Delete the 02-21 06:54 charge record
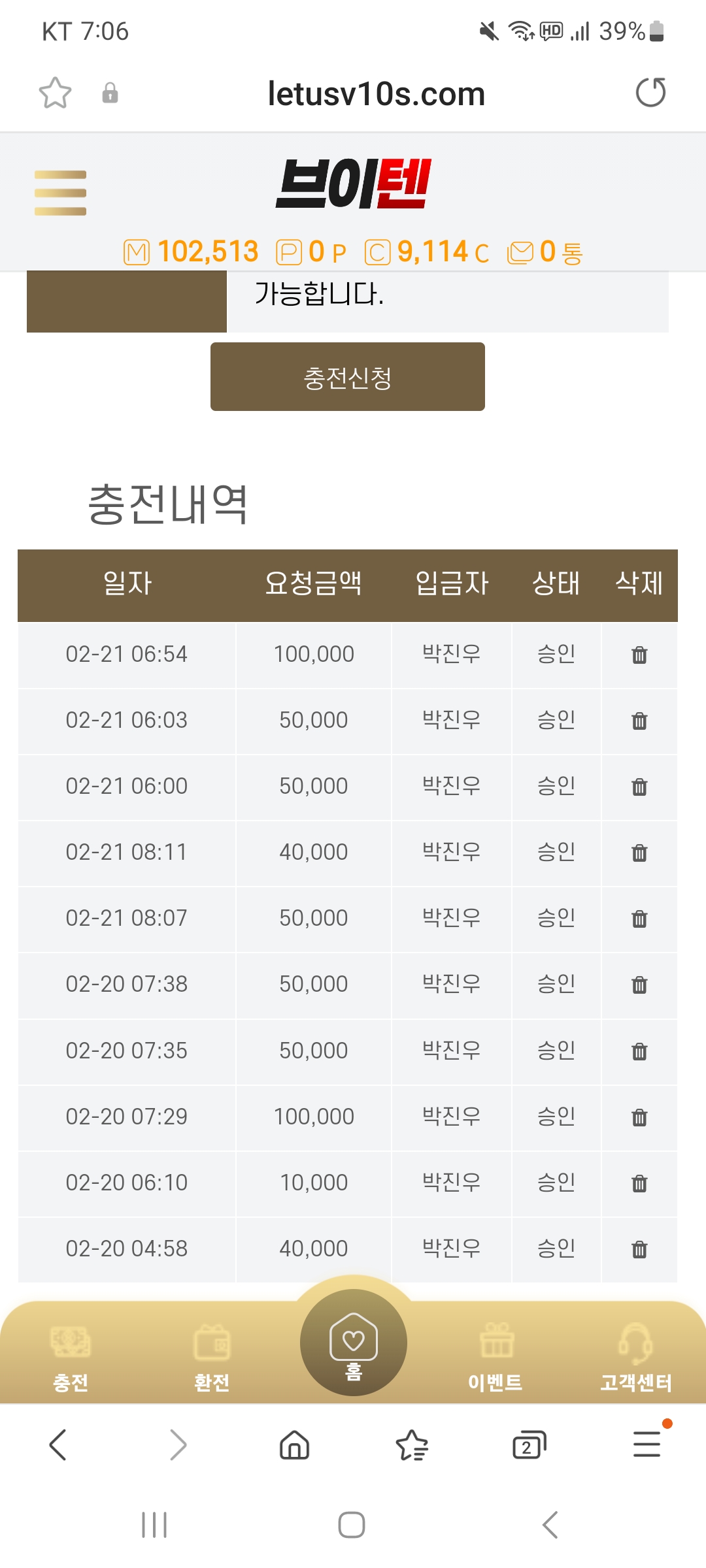 pos(639,655)
